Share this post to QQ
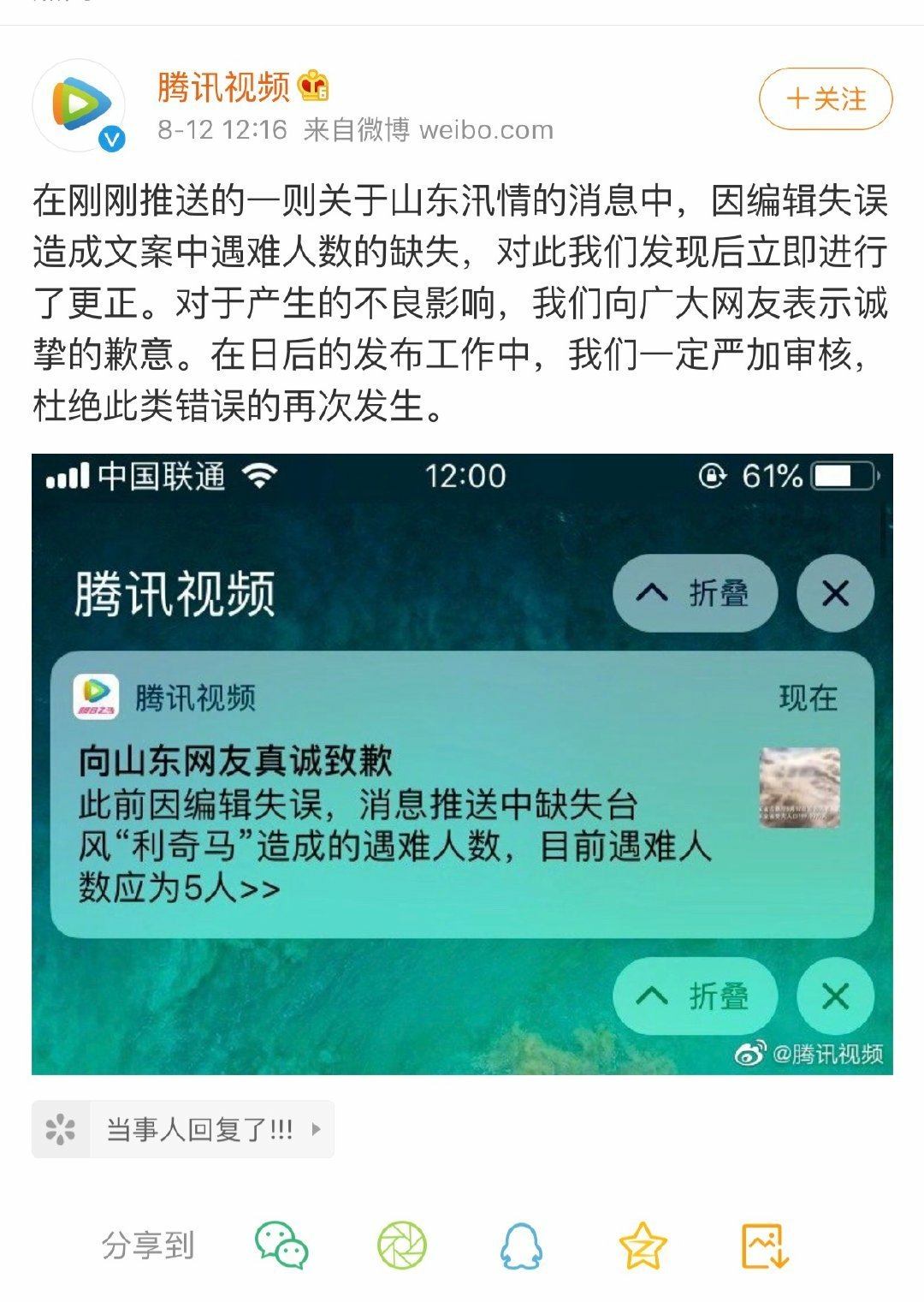The image size is (924, 1302). pos(521,1245)
